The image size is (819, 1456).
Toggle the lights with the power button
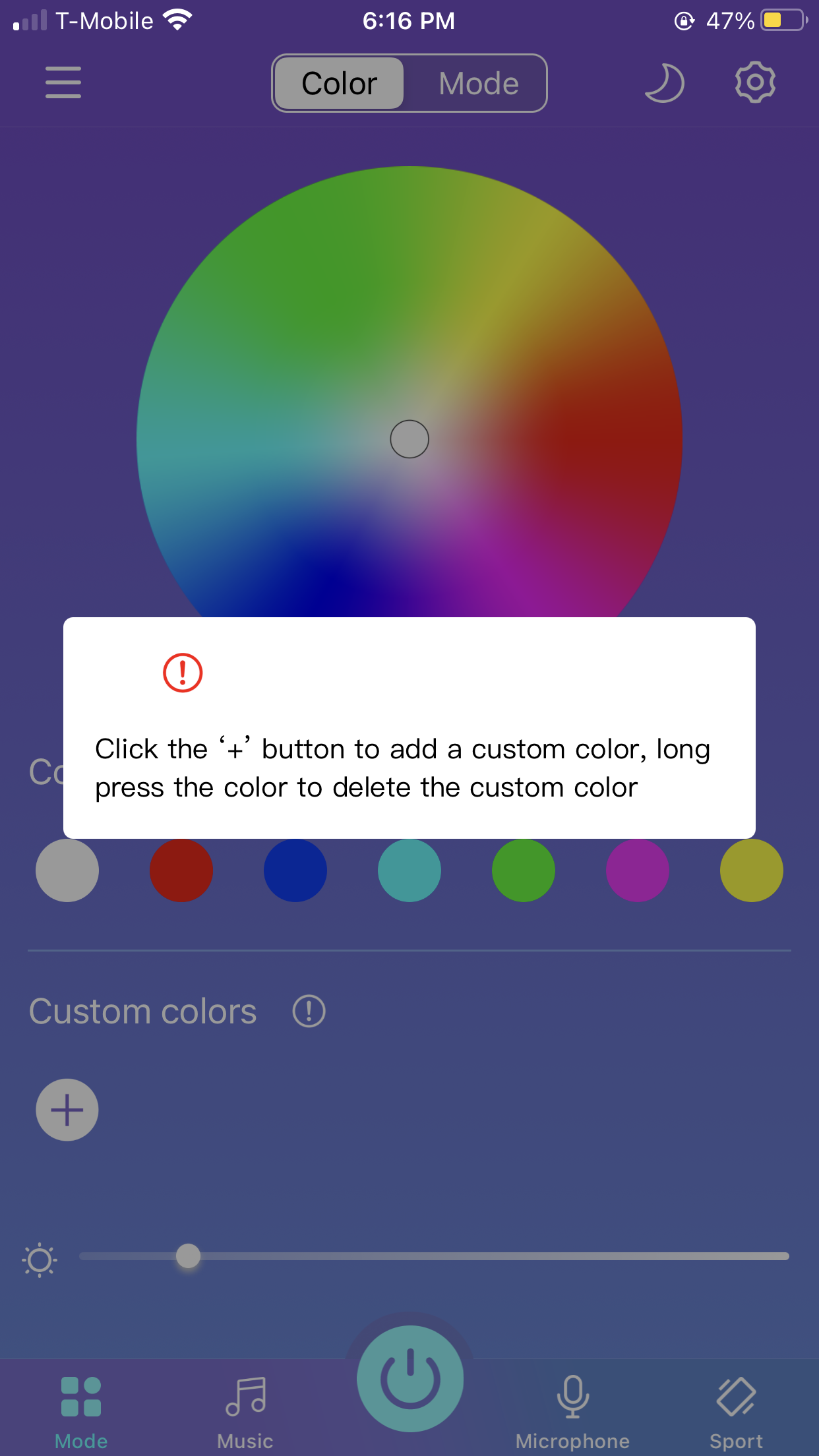point(410,1378)
